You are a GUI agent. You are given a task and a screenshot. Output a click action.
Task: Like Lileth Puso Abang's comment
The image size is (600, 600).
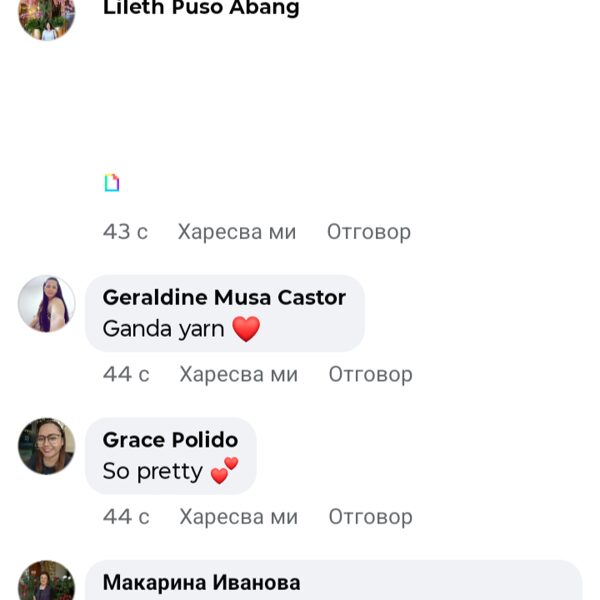237,232
